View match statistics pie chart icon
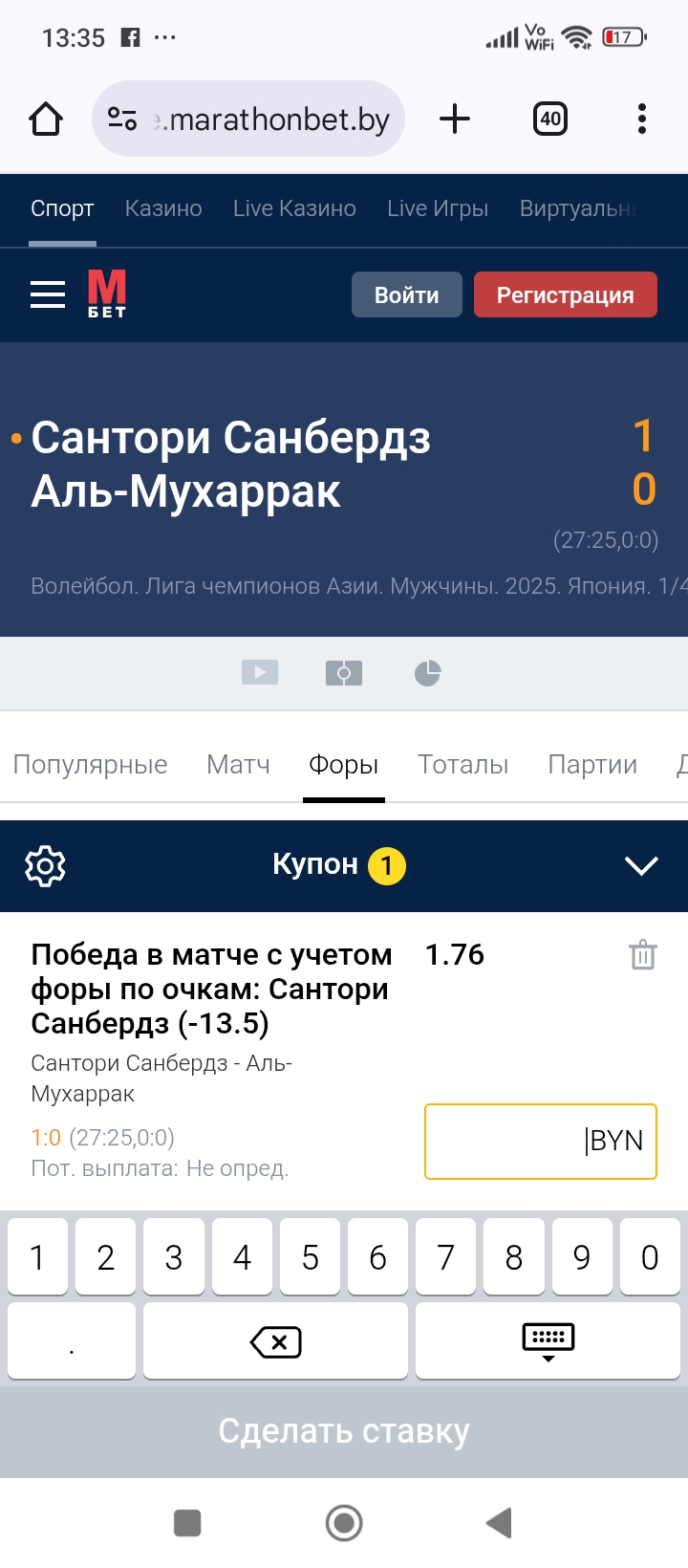 coord(427,673)
